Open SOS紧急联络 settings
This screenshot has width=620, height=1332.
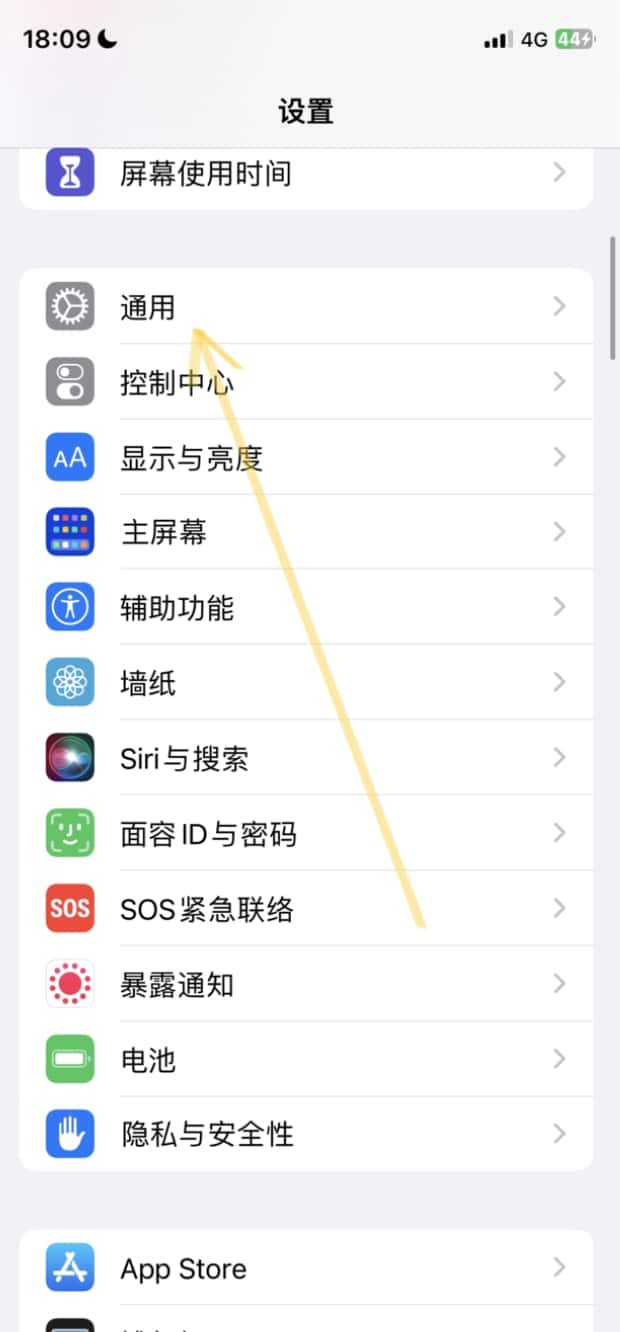(305, 909)
